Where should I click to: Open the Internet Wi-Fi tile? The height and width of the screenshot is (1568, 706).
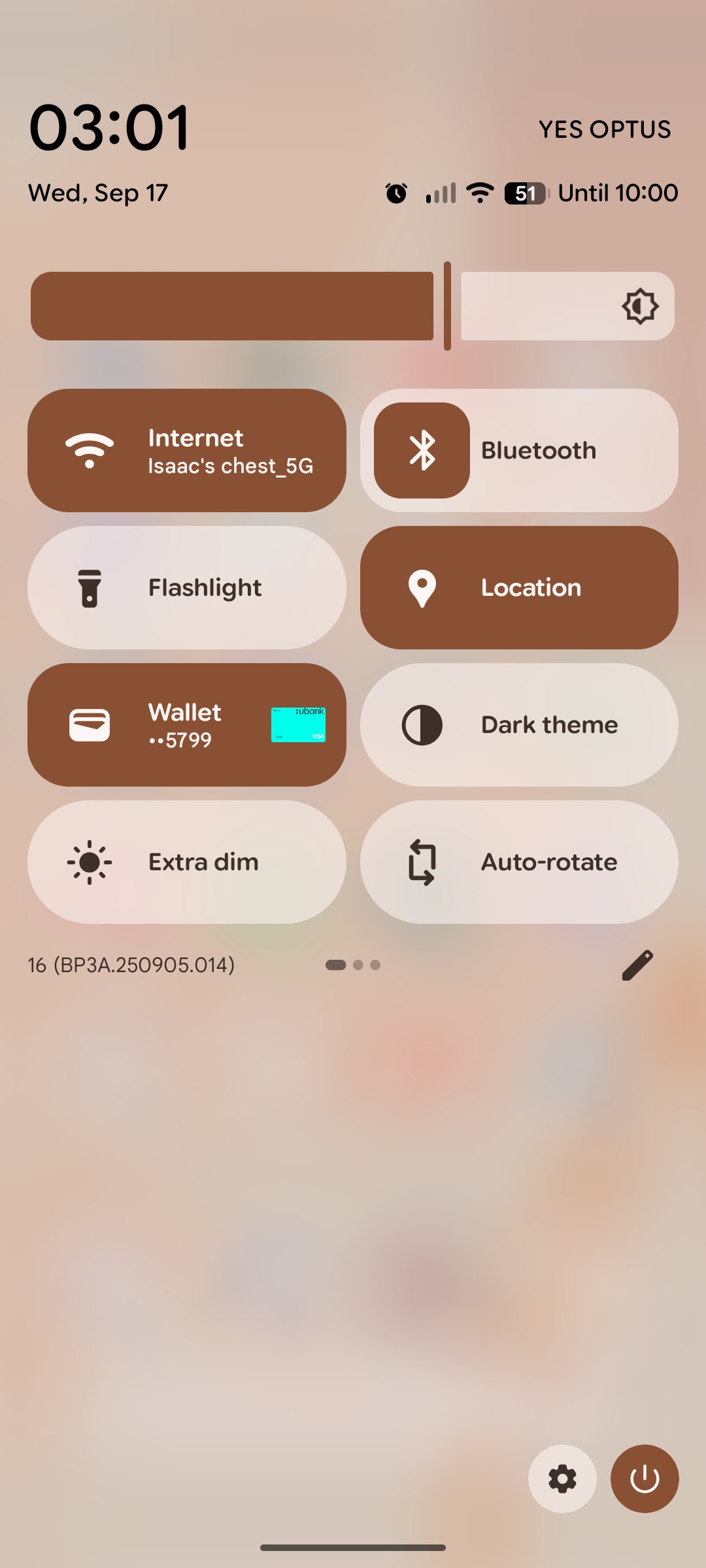click(x=187, y=451)
